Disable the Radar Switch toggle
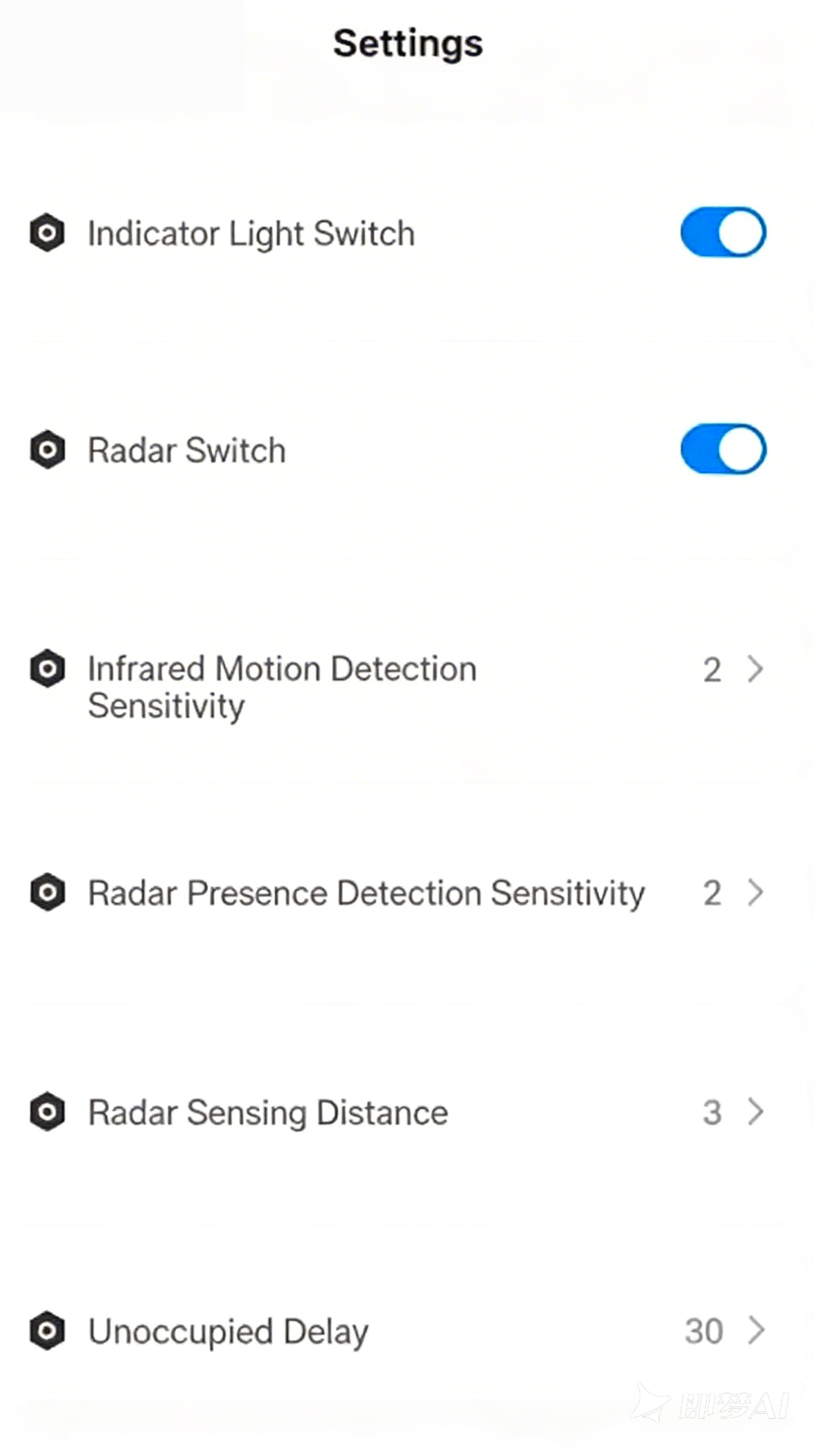Viewport: 819px width, 1456px height. coord(723,449)
